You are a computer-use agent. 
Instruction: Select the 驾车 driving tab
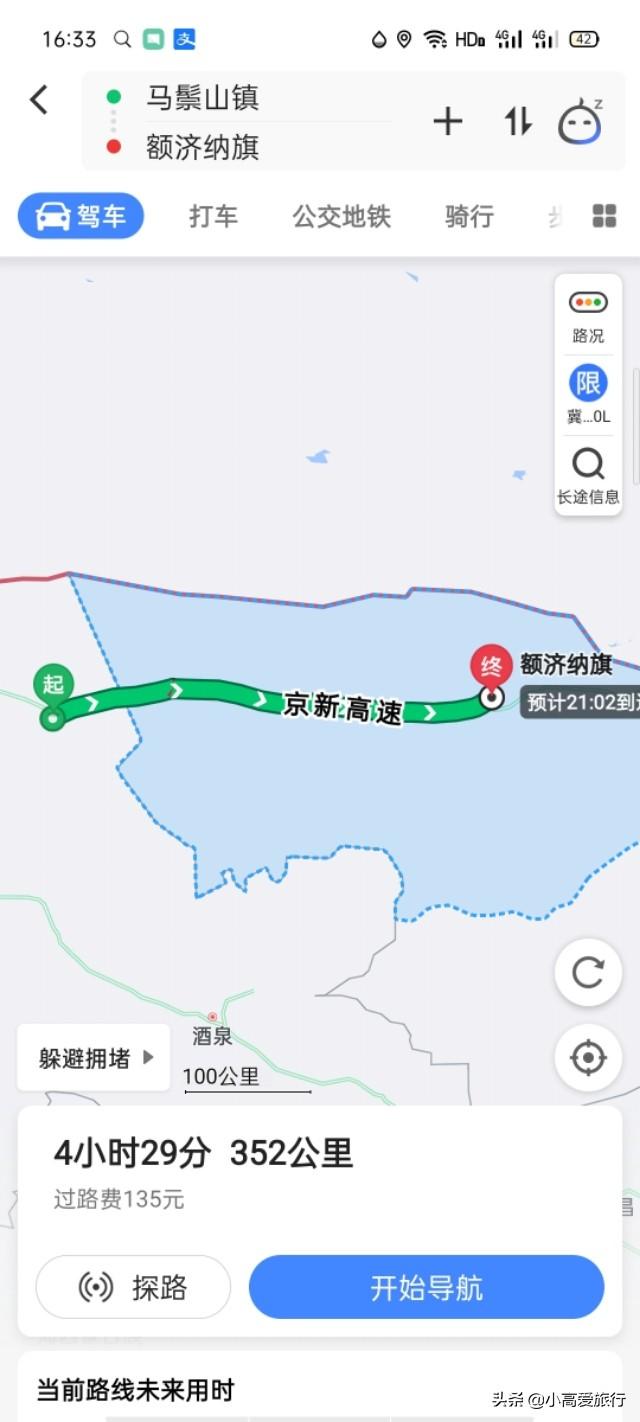click(x=81, y=216)
